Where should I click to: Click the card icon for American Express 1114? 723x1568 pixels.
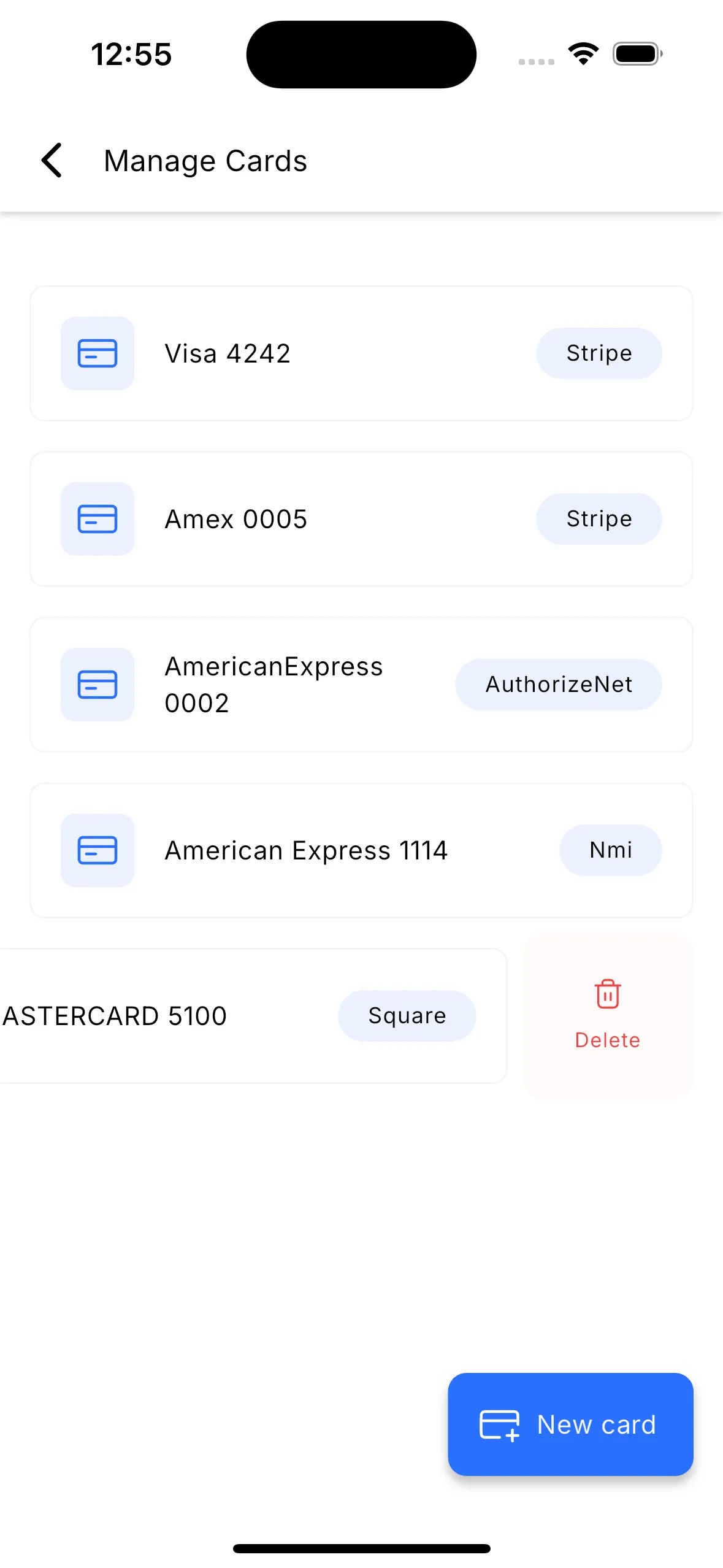(x=97, y=850)
